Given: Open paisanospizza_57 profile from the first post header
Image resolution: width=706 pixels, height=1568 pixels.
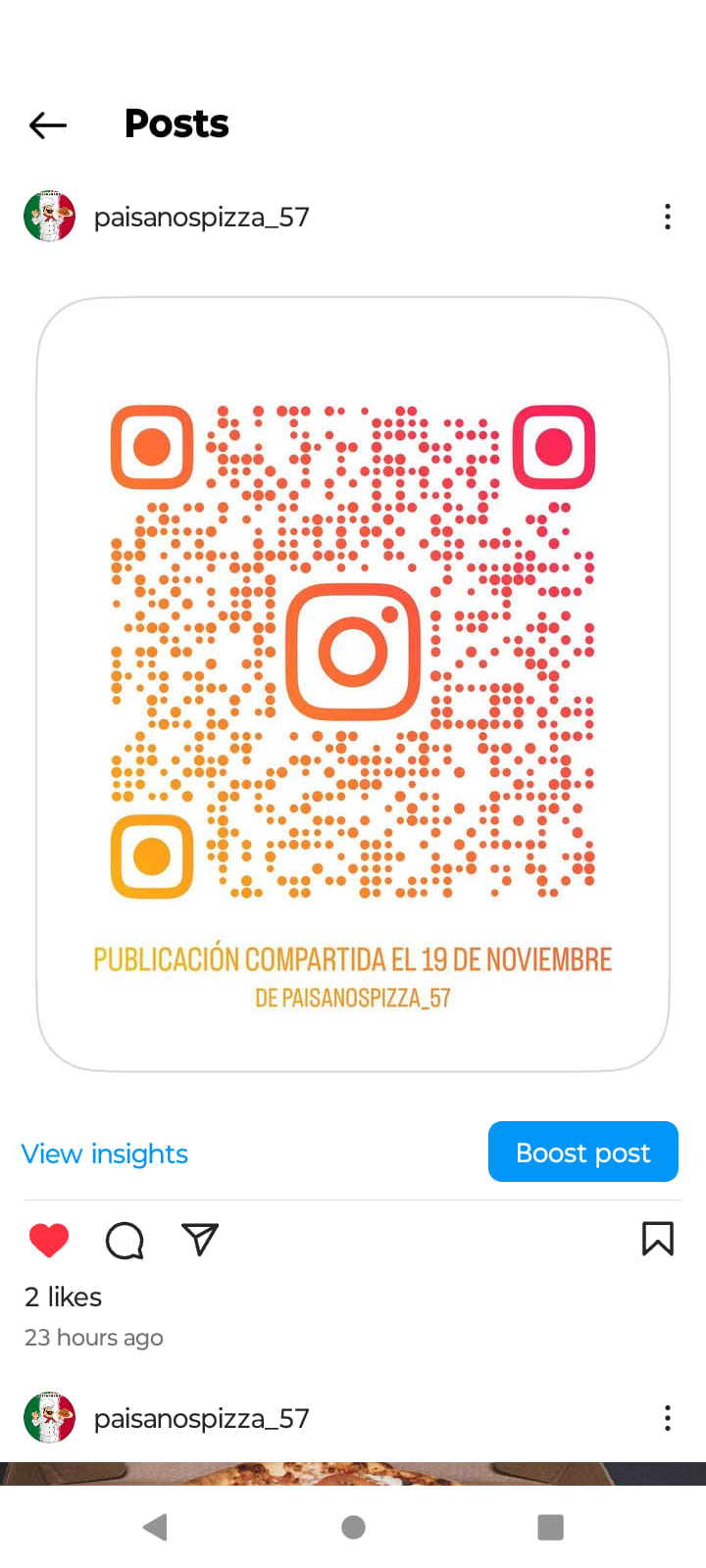Looking at the screenshot, I should [x=201, y=217].
